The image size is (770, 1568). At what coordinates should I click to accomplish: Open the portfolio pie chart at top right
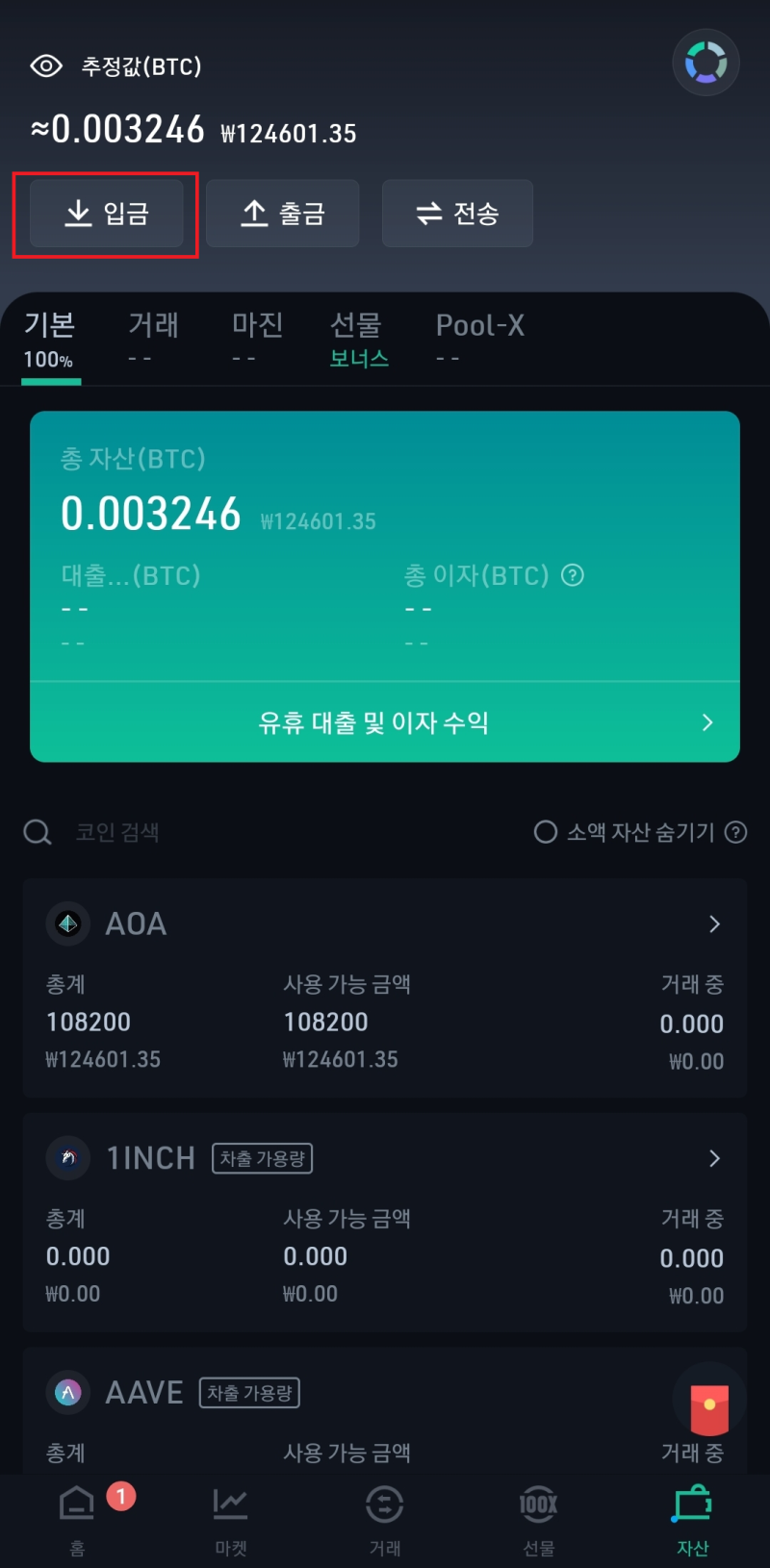pyautogui.click(x=706, y=62)
